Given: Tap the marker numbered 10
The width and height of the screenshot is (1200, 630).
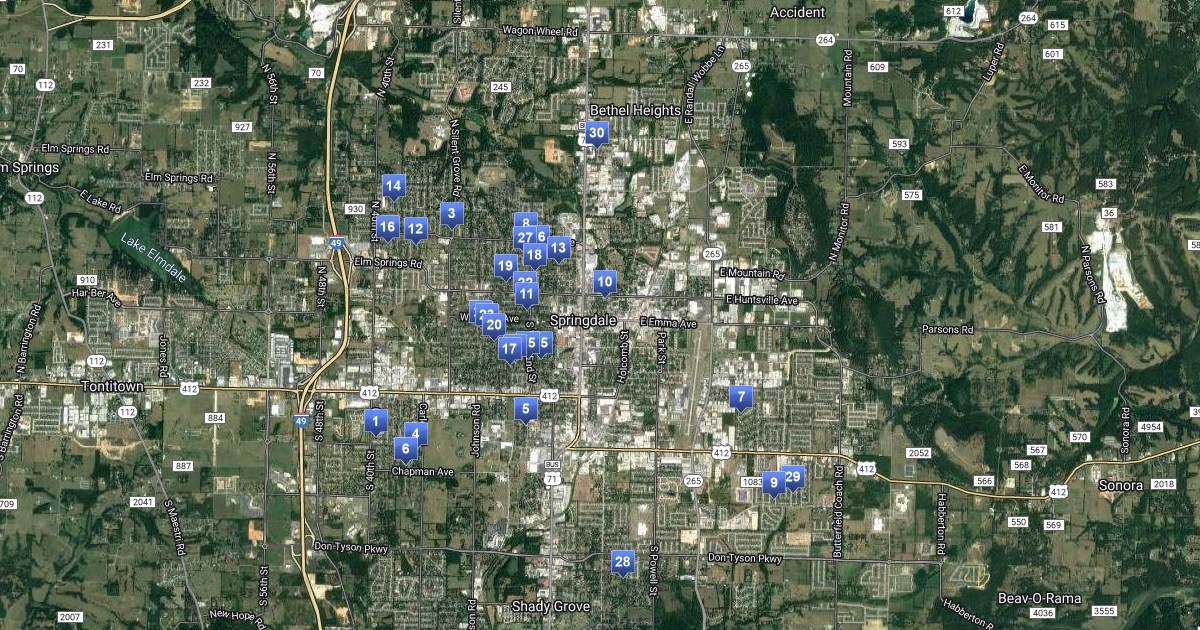Looking at the screenshot, I should click(604, 282).
